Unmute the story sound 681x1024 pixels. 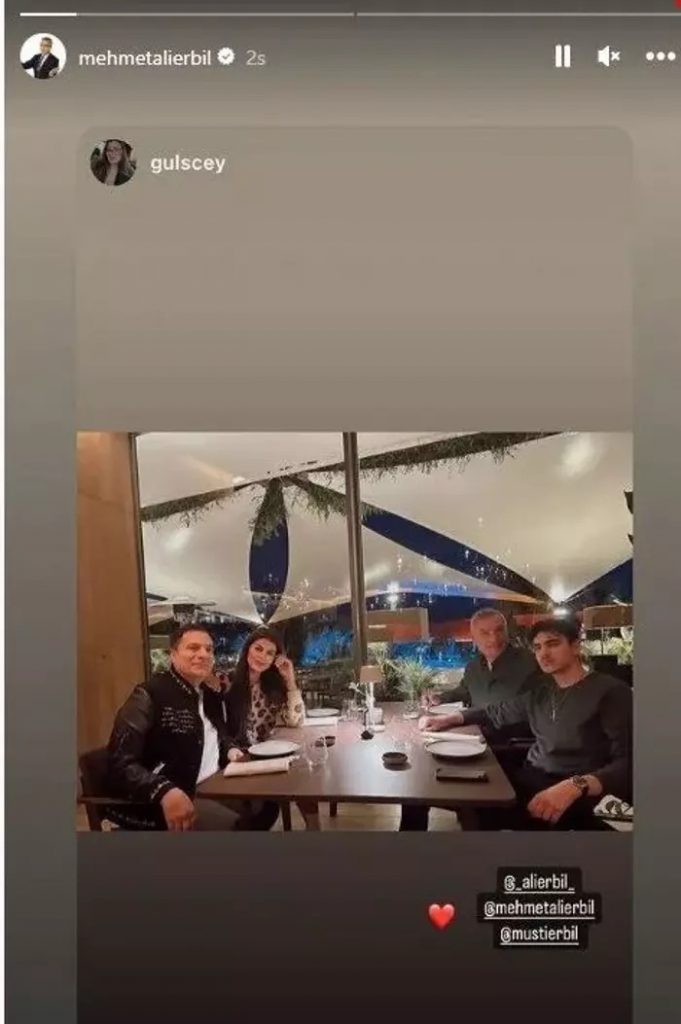point(608,57)
